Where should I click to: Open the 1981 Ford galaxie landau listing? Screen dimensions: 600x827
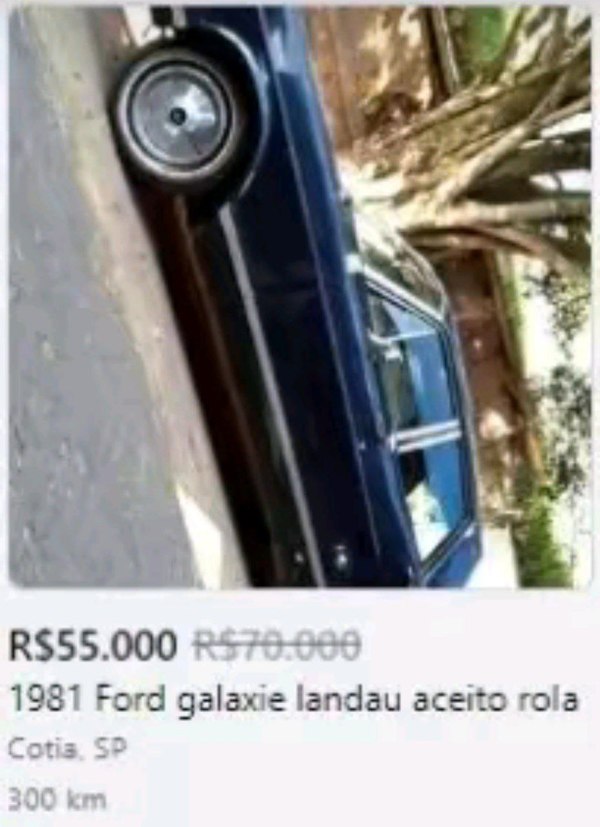click(296, 699)
